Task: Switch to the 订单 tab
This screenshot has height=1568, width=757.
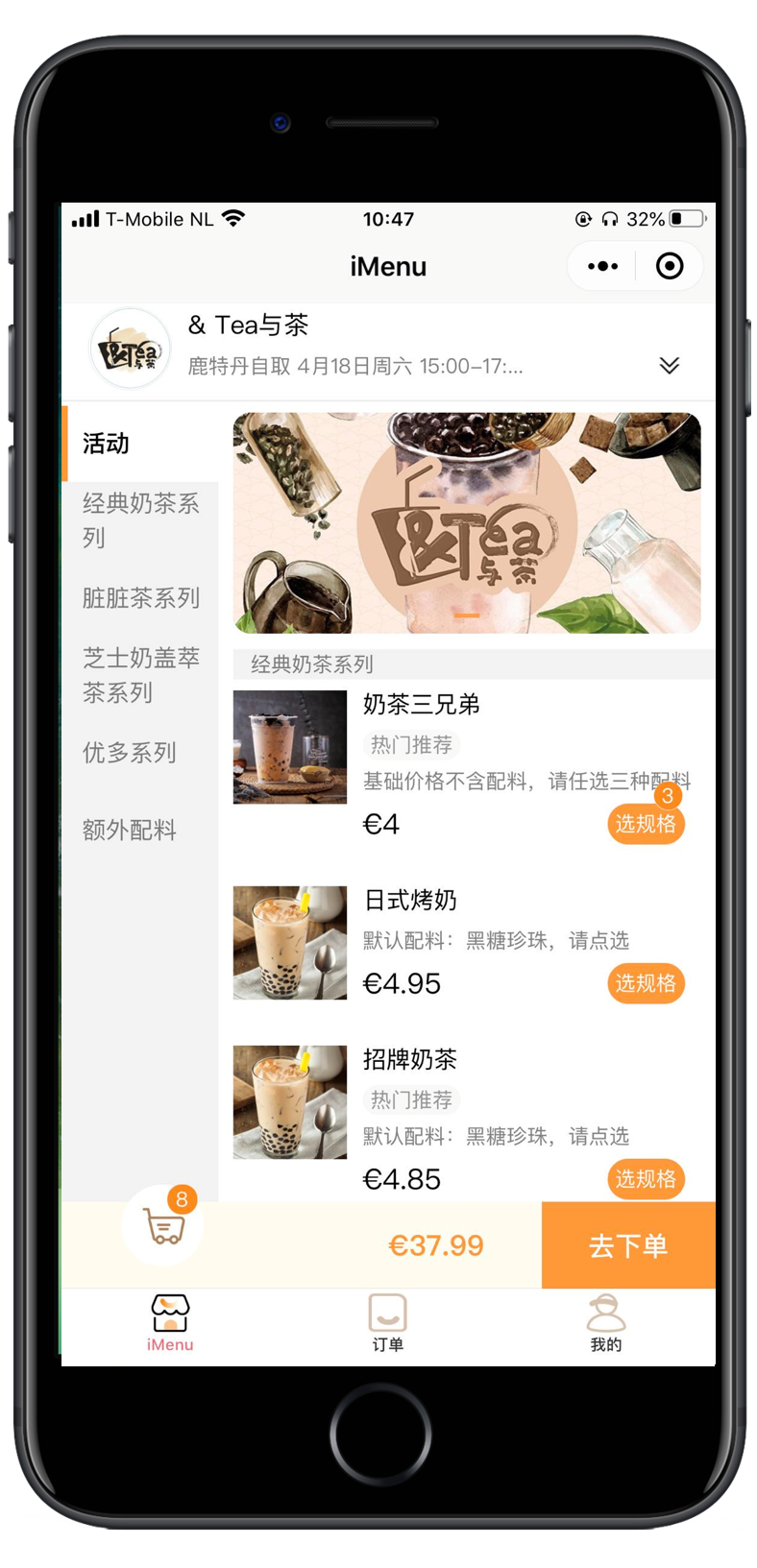Action: click(388, 1323)
